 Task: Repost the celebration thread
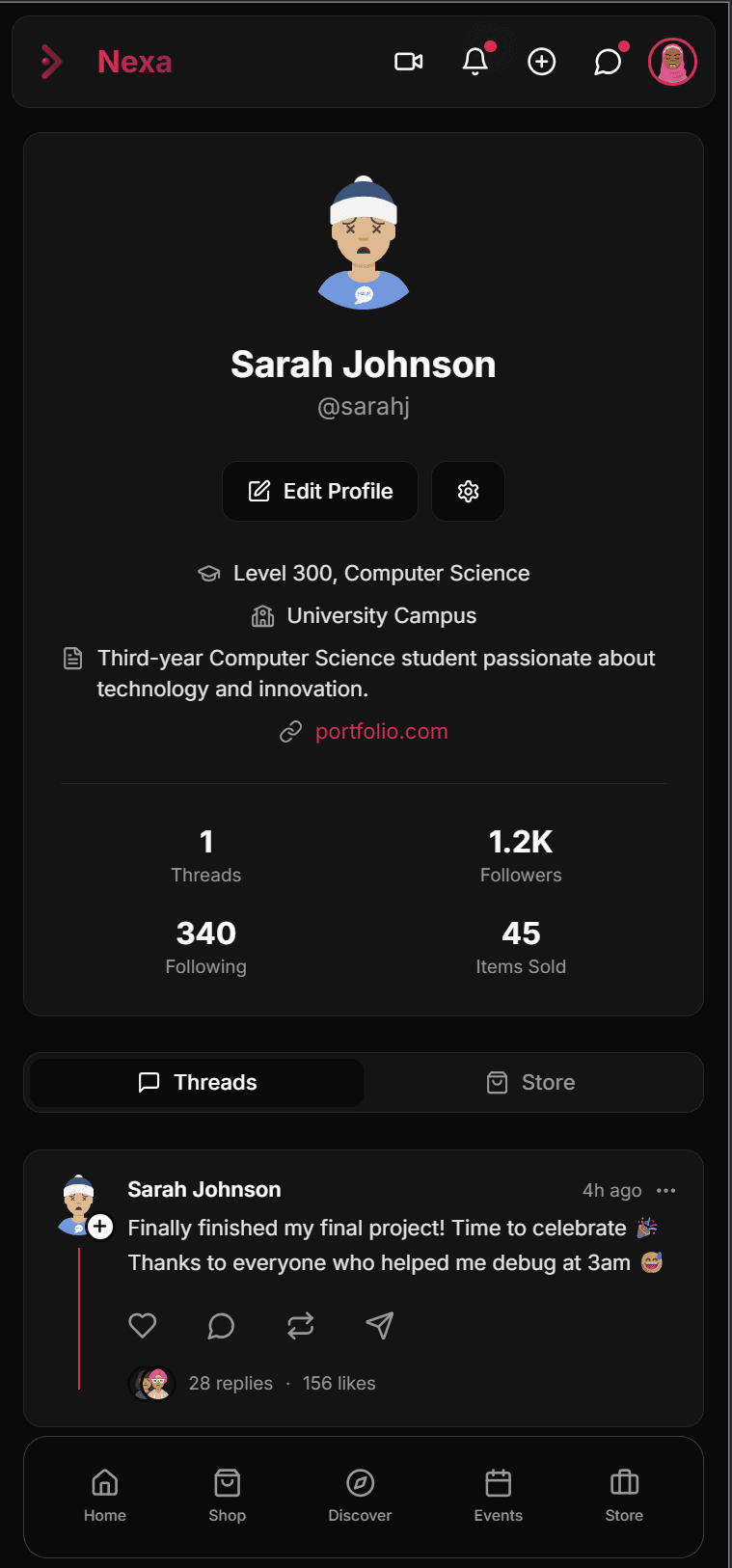tap(300, 1325)
